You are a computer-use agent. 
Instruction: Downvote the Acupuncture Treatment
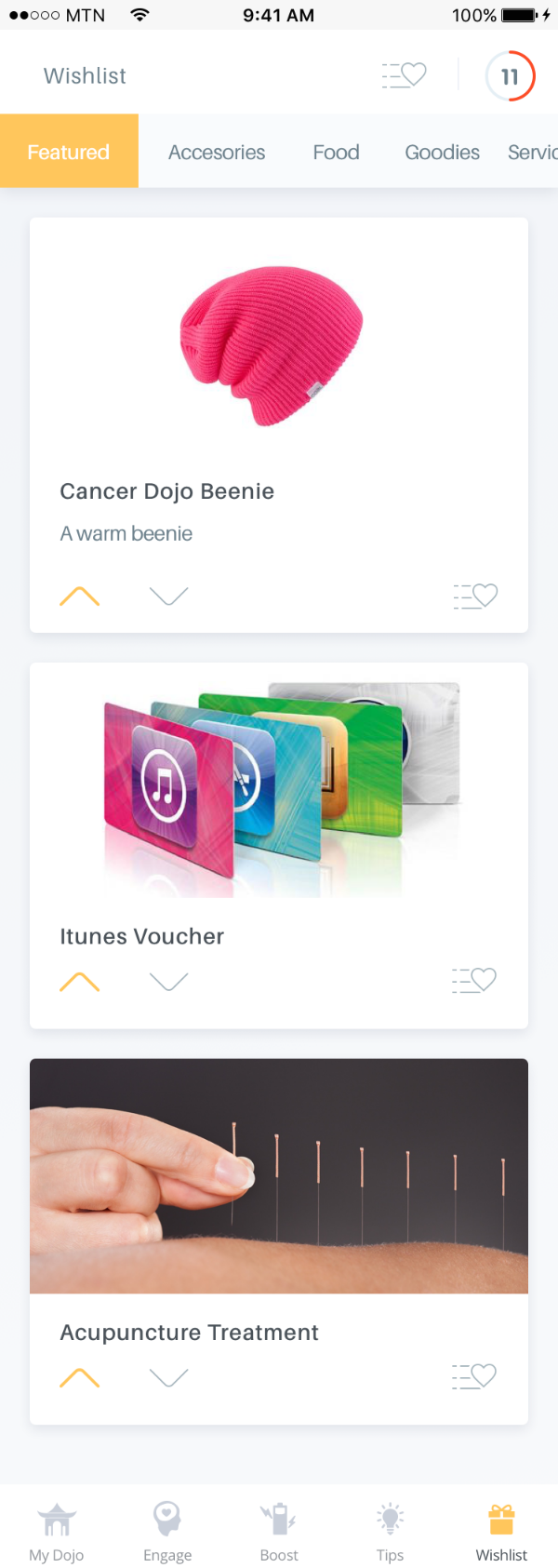tap(168, 1377)
